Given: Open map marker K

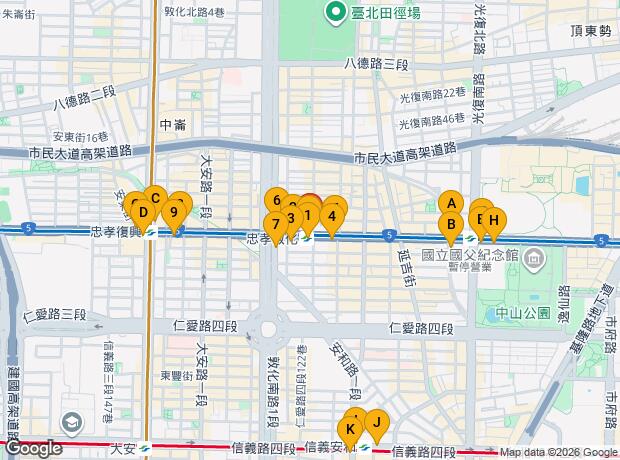Looking at the screenshot, I should (x=350, y=429).
